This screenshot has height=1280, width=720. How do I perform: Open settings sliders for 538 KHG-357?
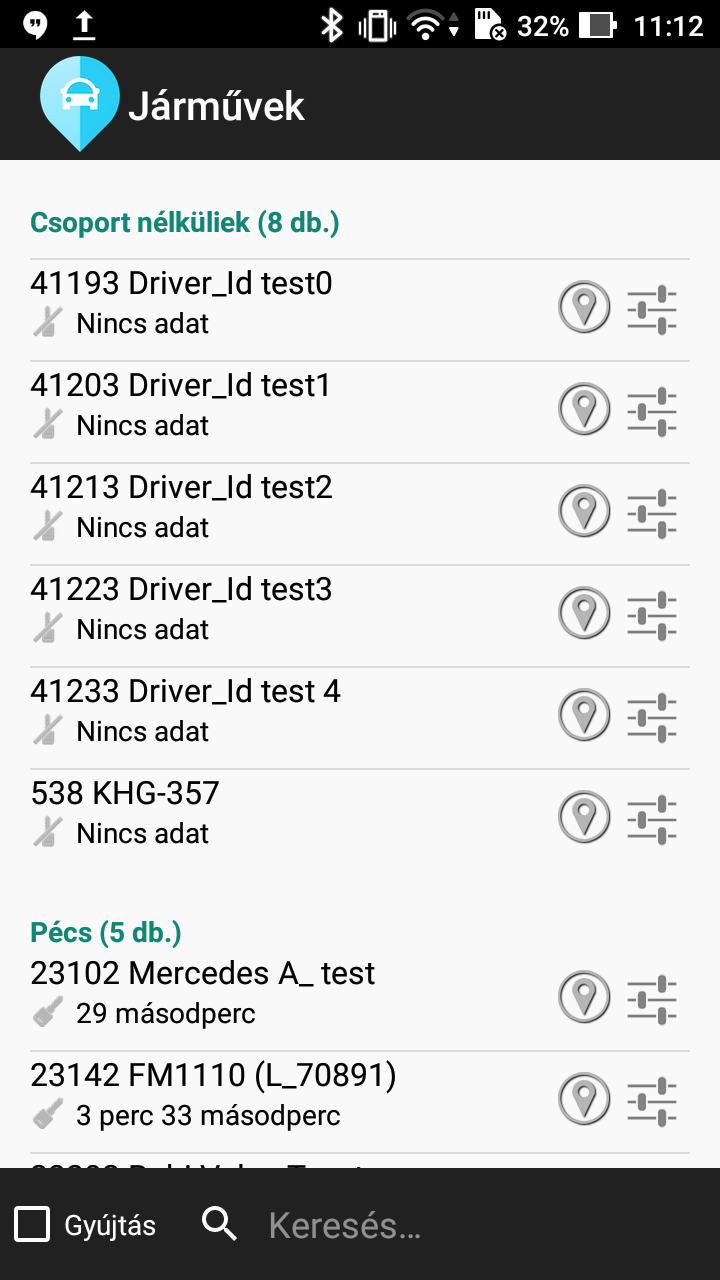(652, 819)
